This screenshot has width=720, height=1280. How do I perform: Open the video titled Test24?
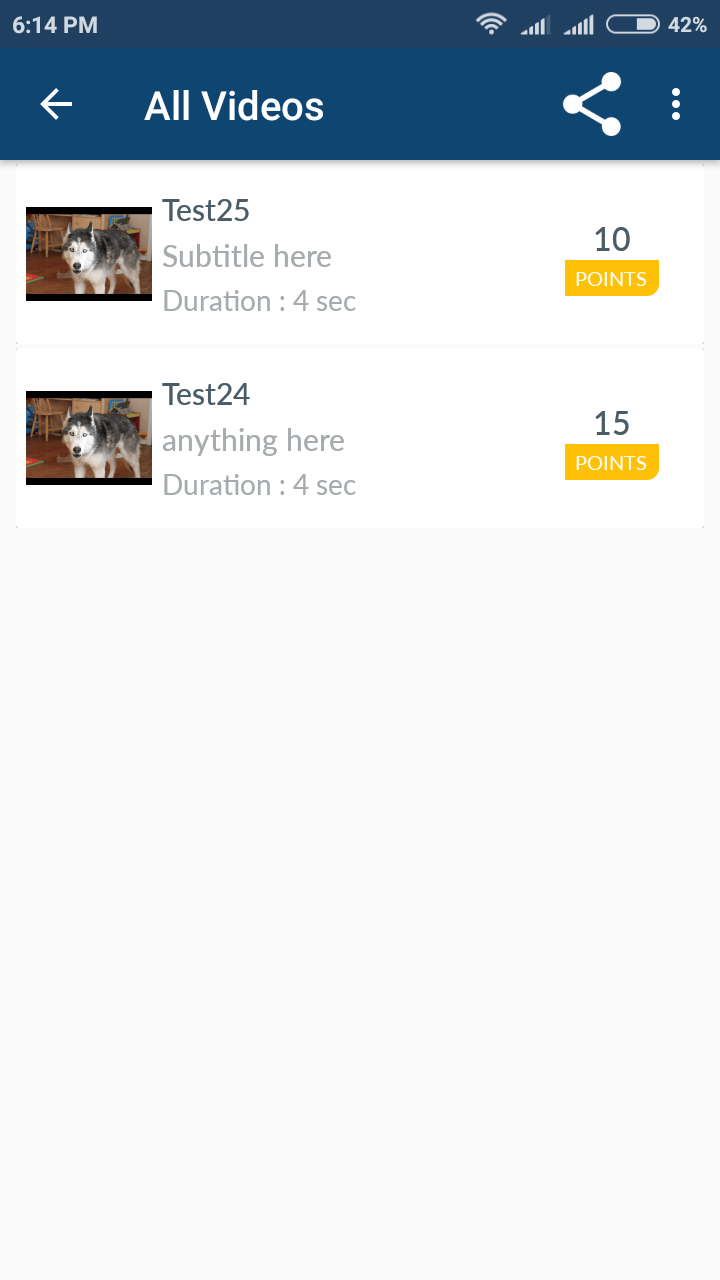point(205,395)
